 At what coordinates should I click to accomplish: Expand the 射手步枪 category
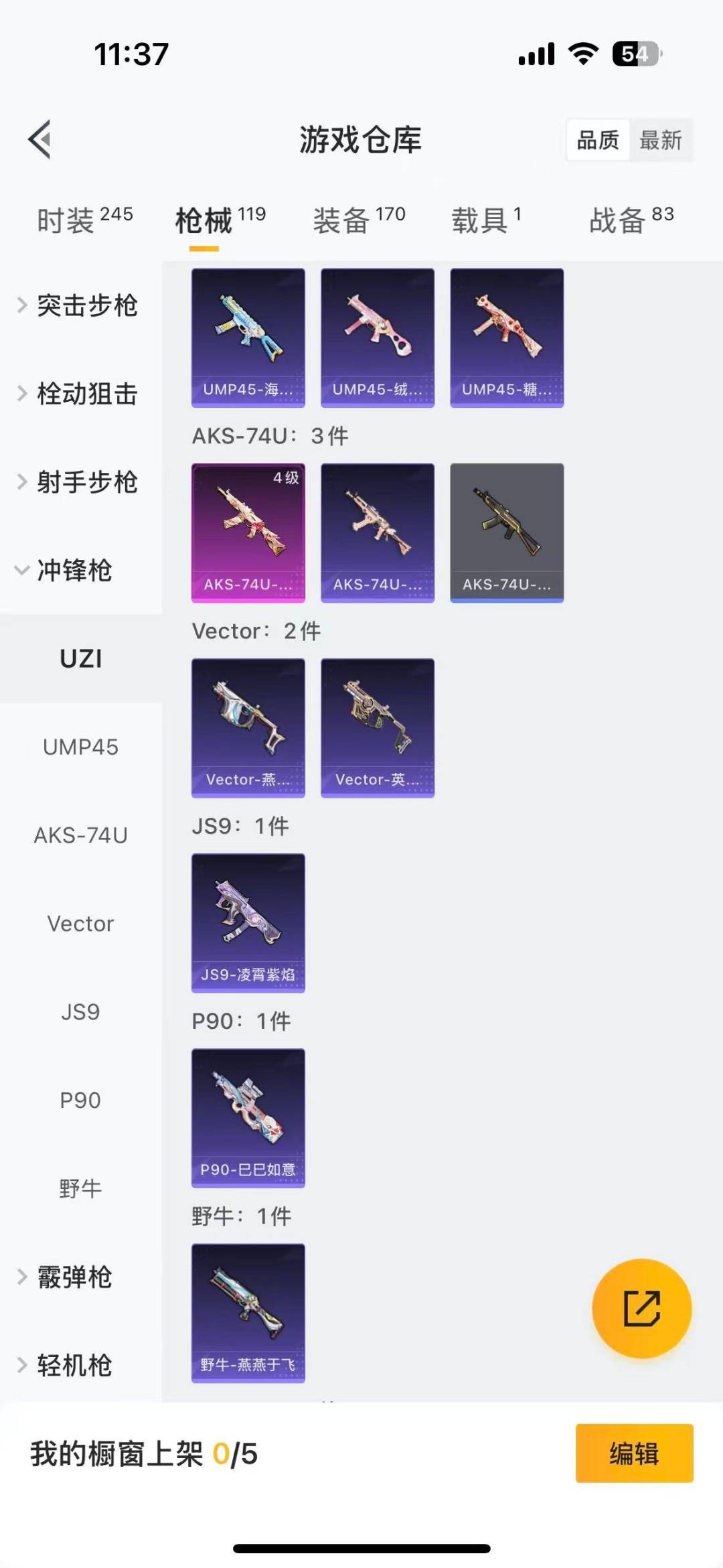point(79,482)
